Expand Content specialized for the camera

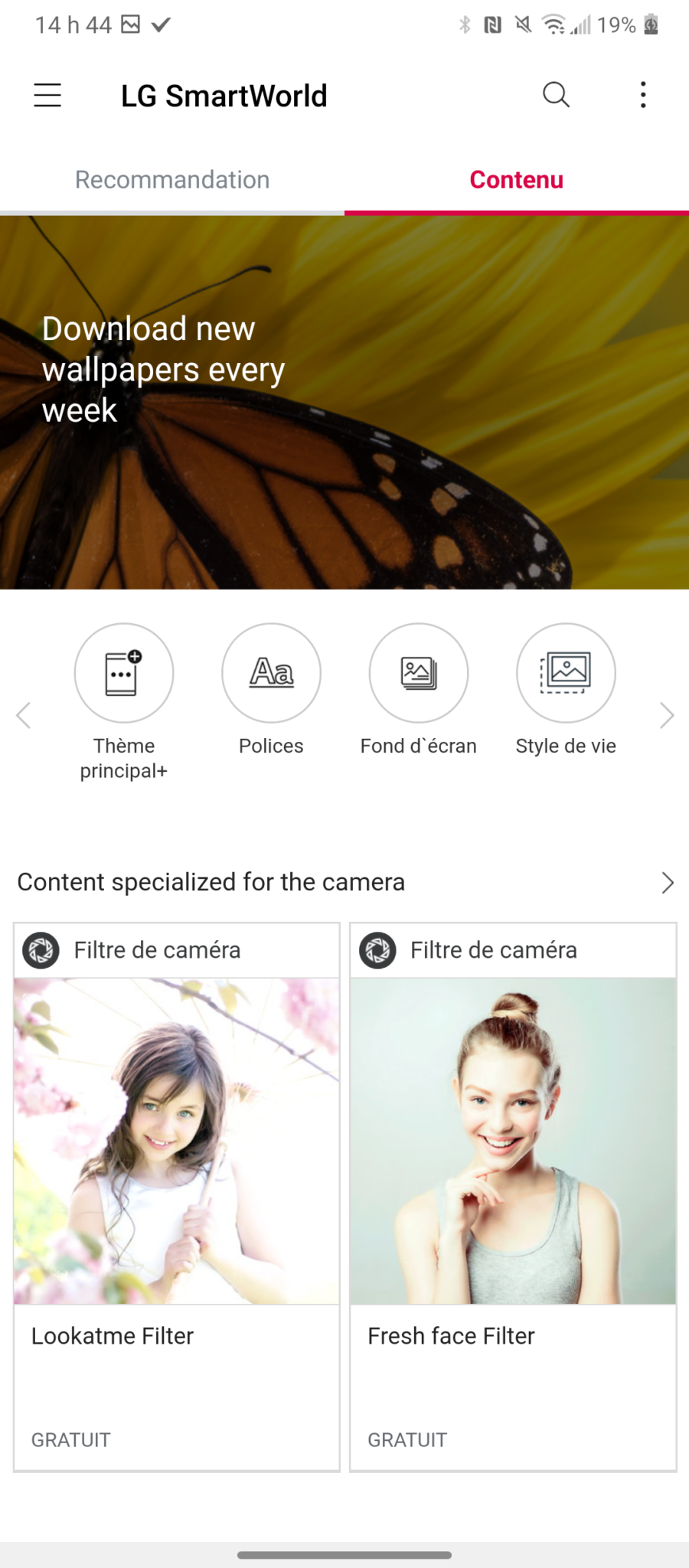click(668, 883)
